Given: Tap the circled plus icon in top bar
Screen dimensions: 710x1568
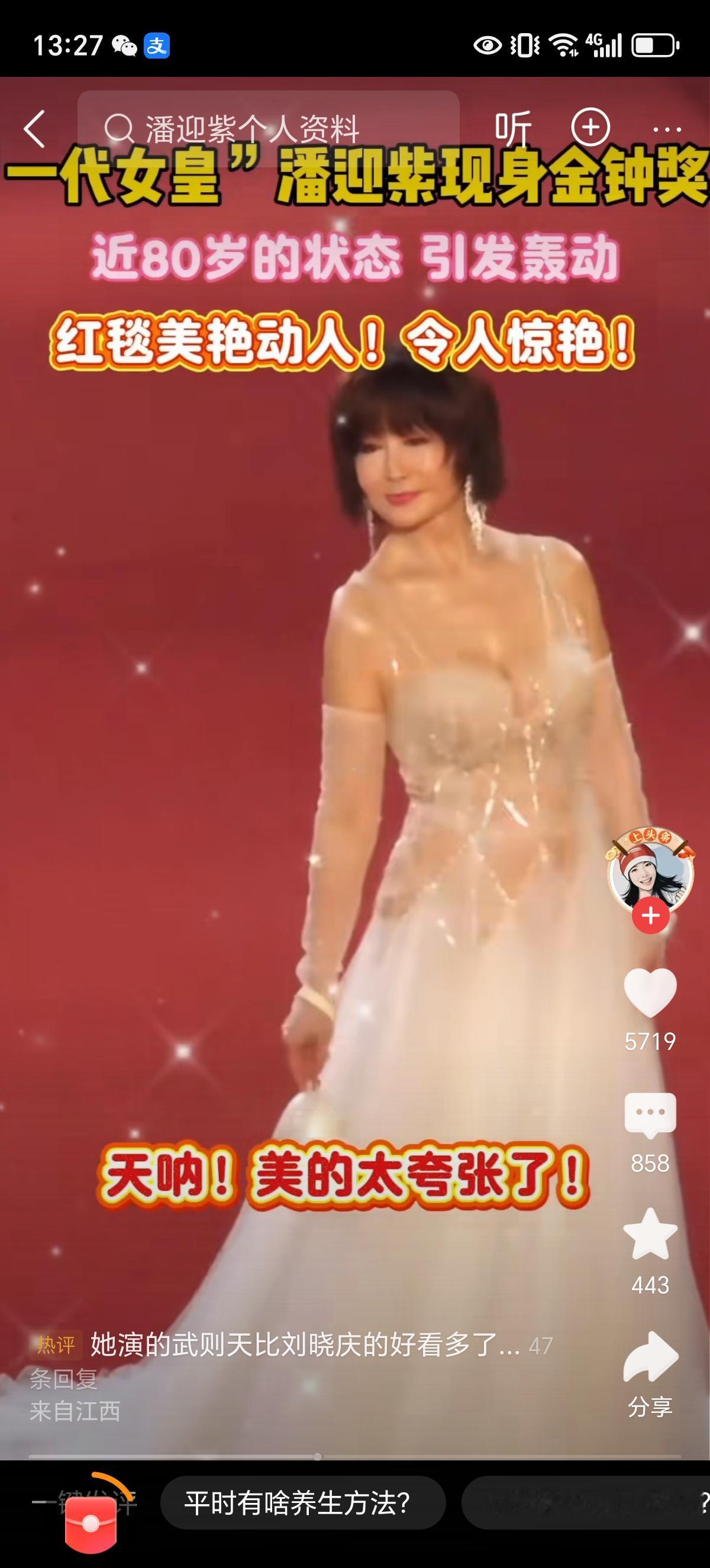Looking at the screenshot, I should point(590,128).
